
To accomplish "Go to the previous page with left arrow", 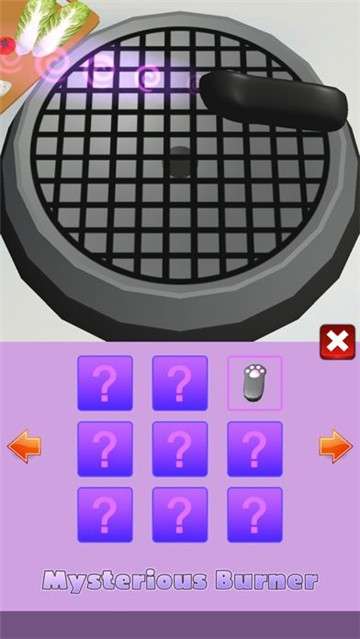I will (x=24, y=447).
